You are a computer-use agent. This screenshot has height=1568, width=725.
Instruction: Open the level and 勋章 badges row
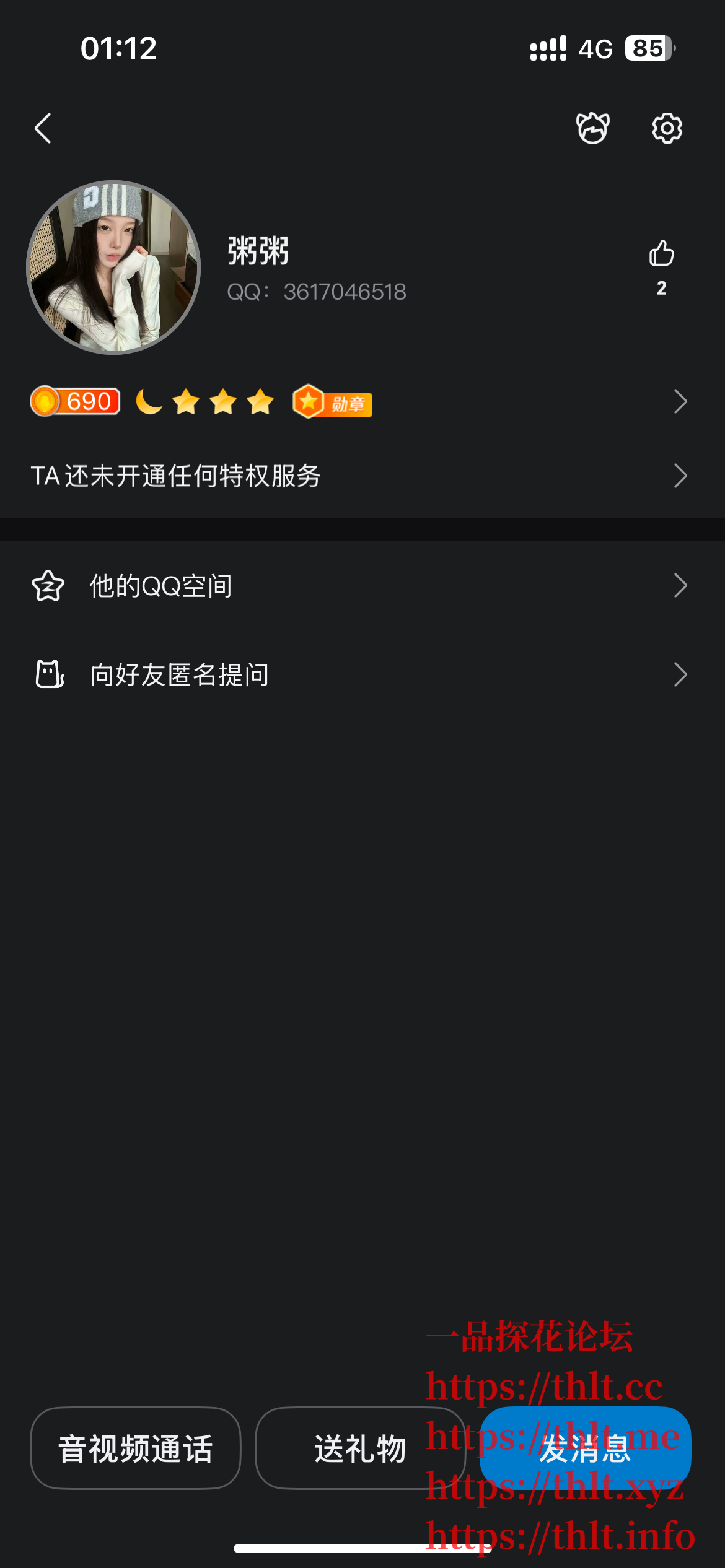[x=359, y=402]
